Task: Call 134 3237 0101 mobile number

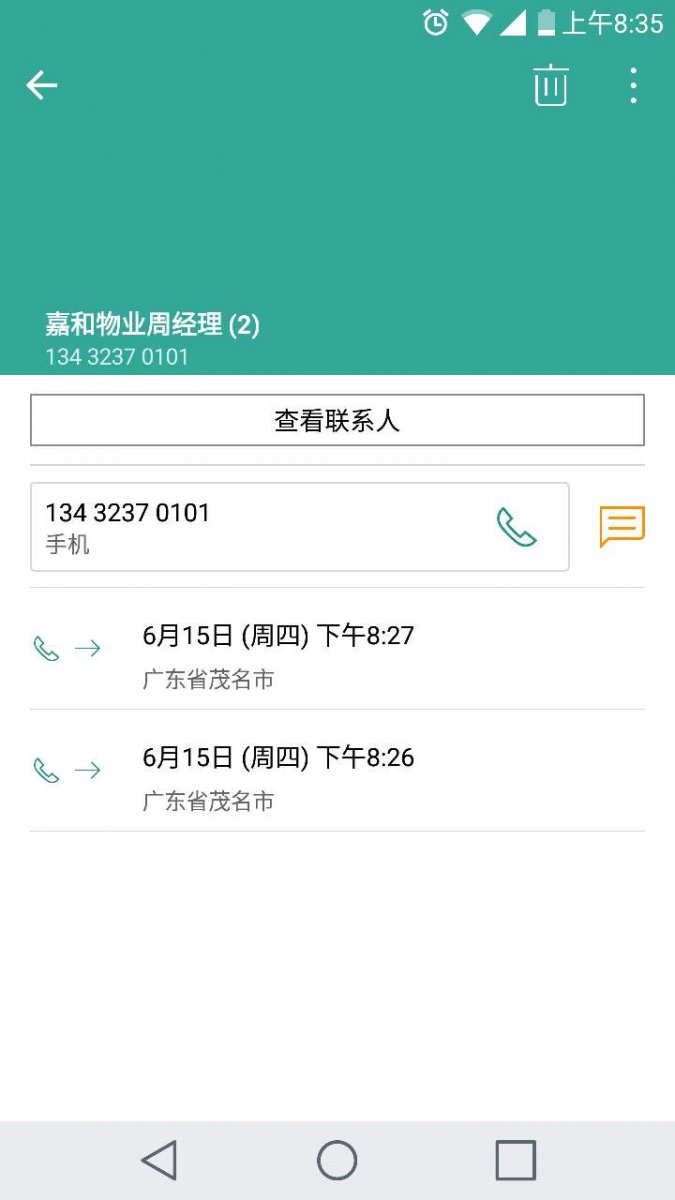Action: click(516, 527)
